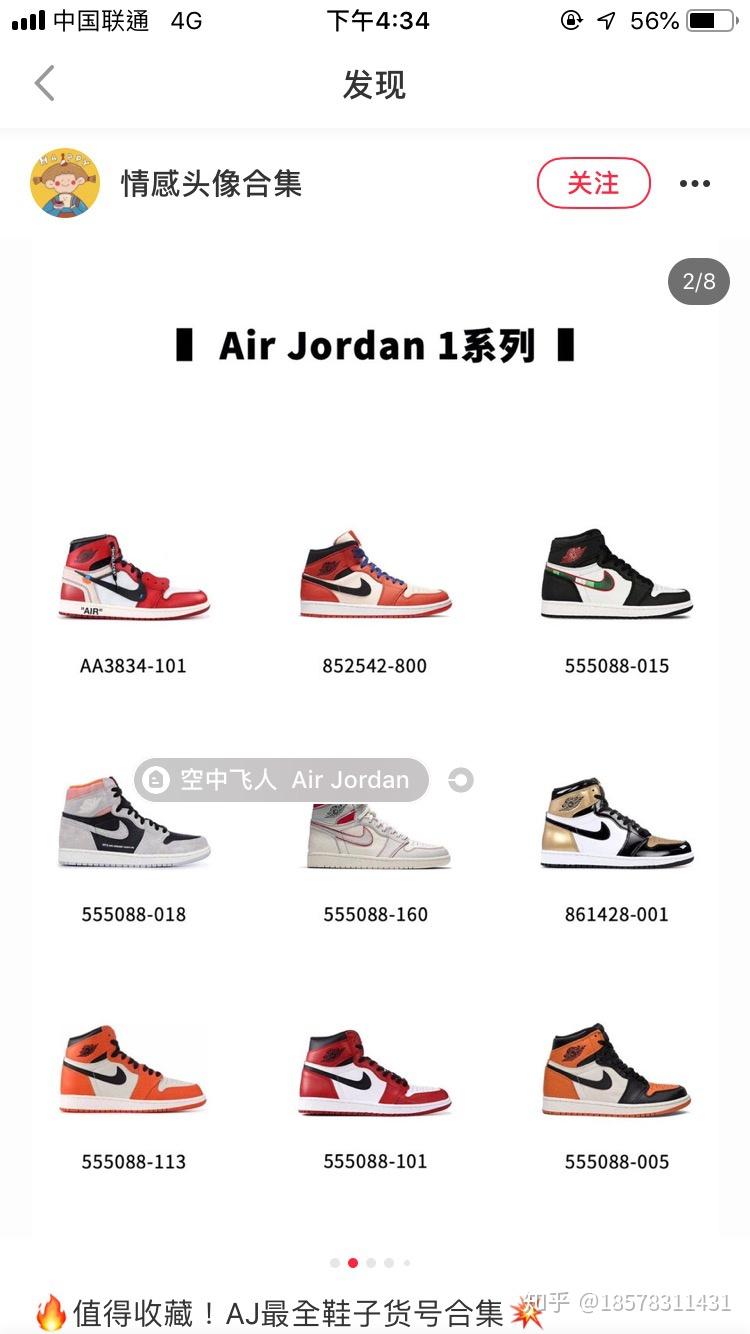This screenshot has height=1334, width=750.
Task: Open the three-dot overflow menu
Action: (694, 184)
